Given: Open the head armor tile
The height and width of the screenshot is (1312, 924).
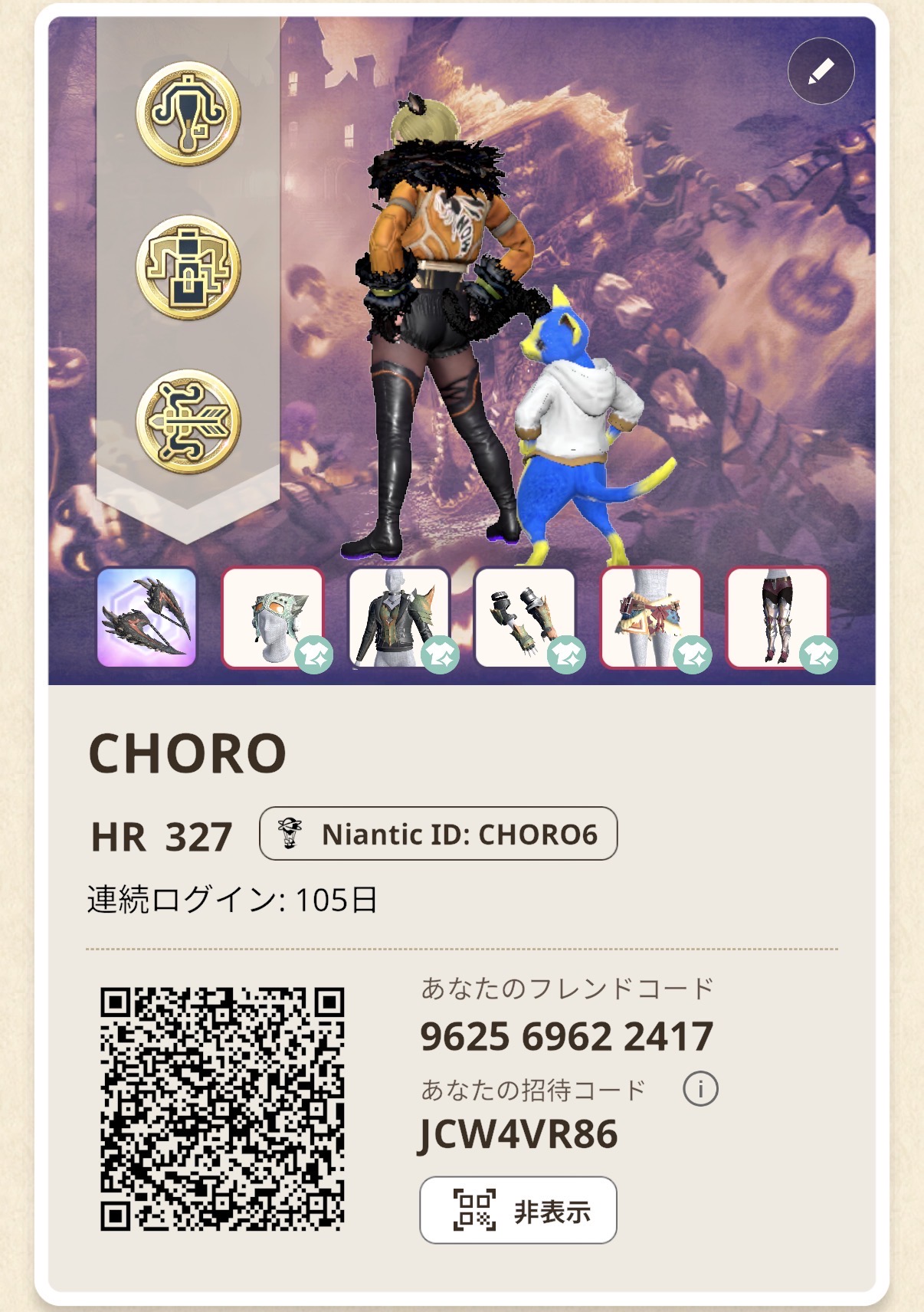Looking at the screenshot, I should click(273, 618).
